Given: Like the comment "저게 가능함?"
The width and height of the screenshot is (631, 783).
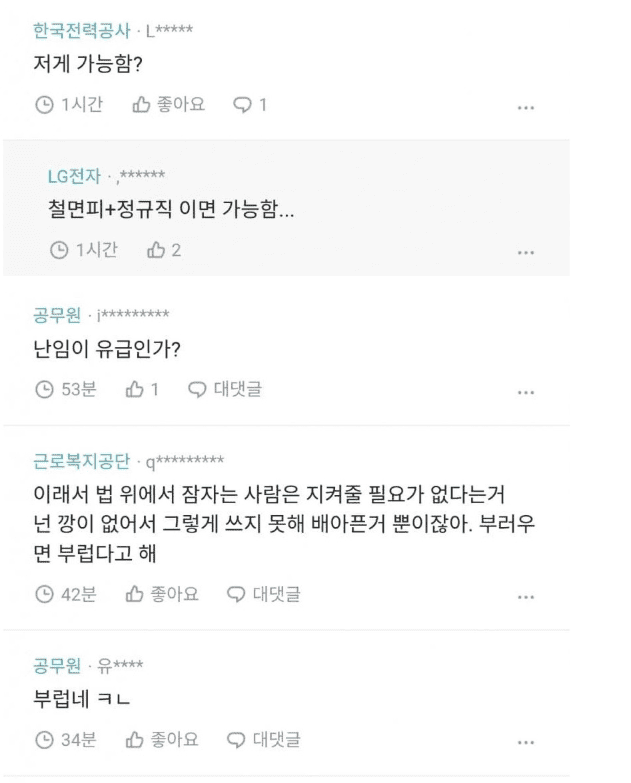Looking at the screenshot, I should (168, 105).
